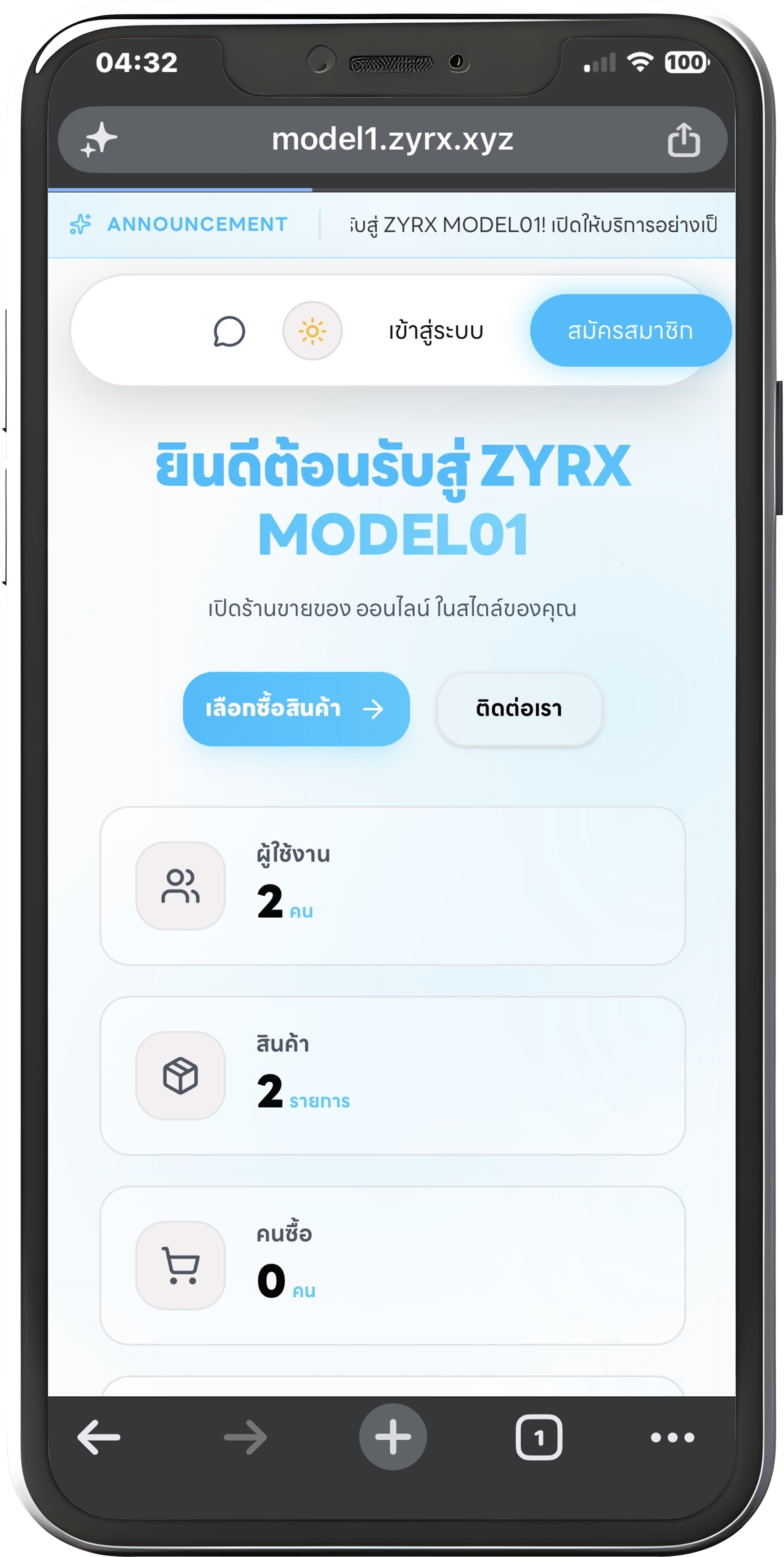Tap the สมัครสมาชิก sign-up button
Screen dimensions: 784x1557
[x=630, y=331]
